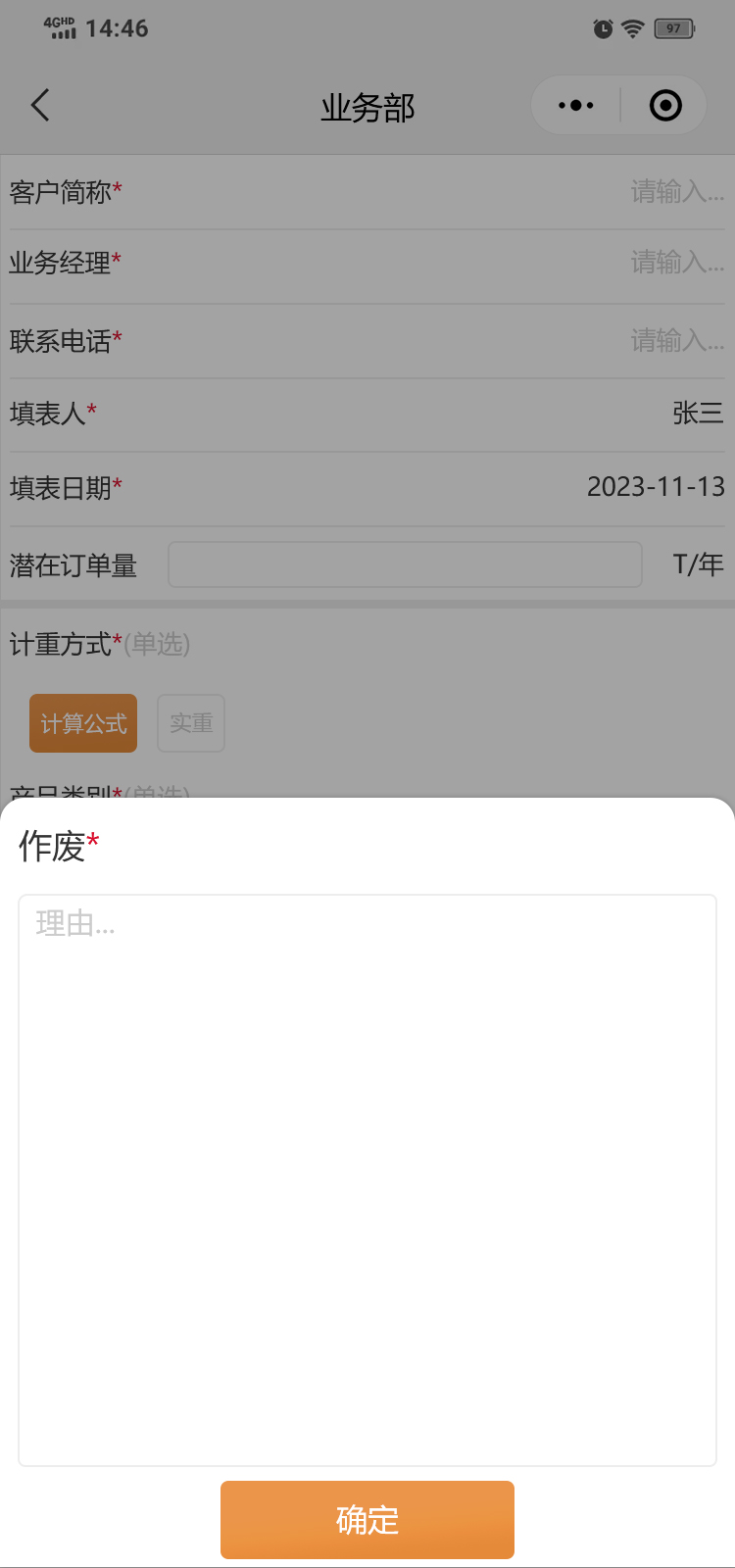735x1568 pixels.
Task: Close the mini program with the circle icon
Action: click(665, 106)
